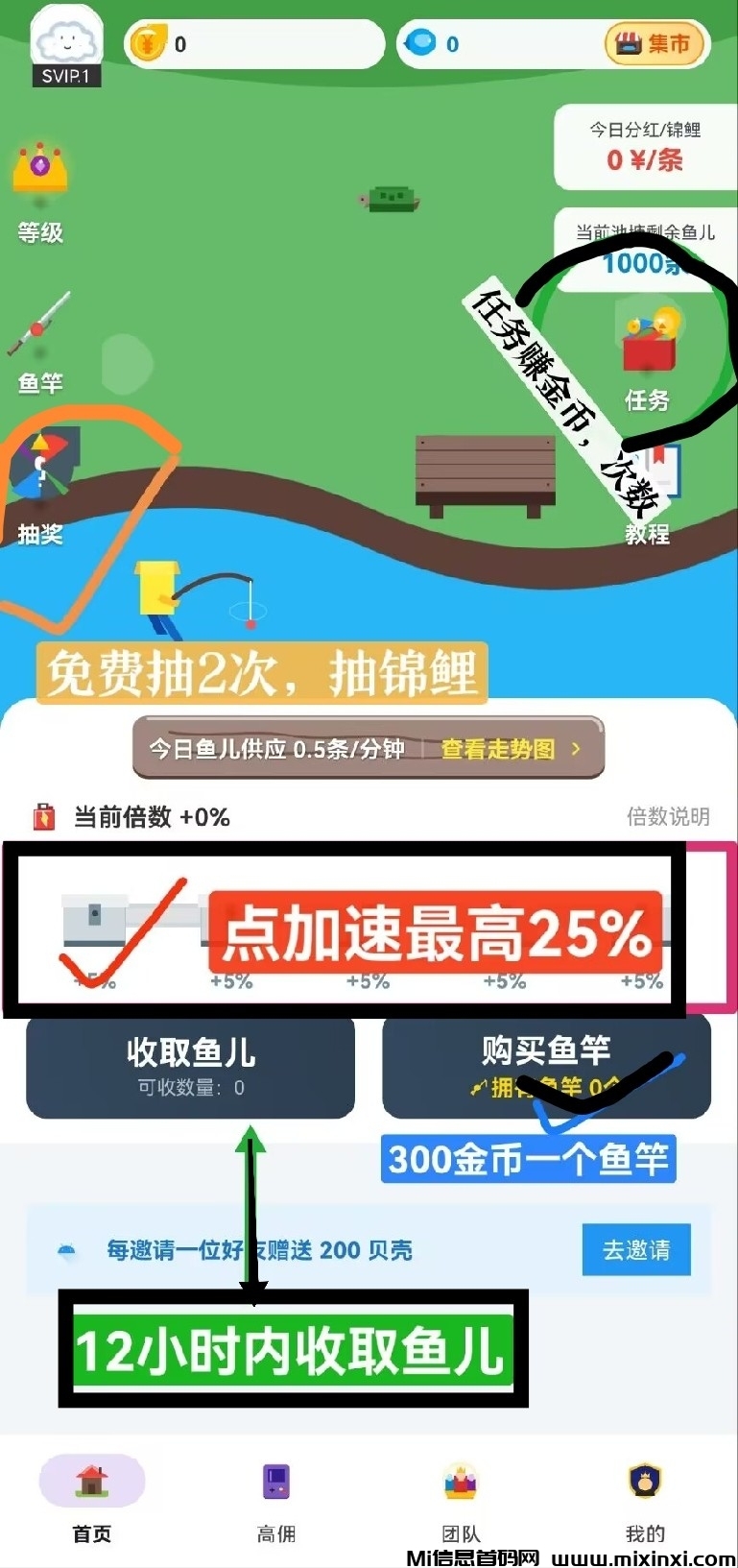Switch to the 首页 home tab
738x1568 pixels.
(92, 1498)
